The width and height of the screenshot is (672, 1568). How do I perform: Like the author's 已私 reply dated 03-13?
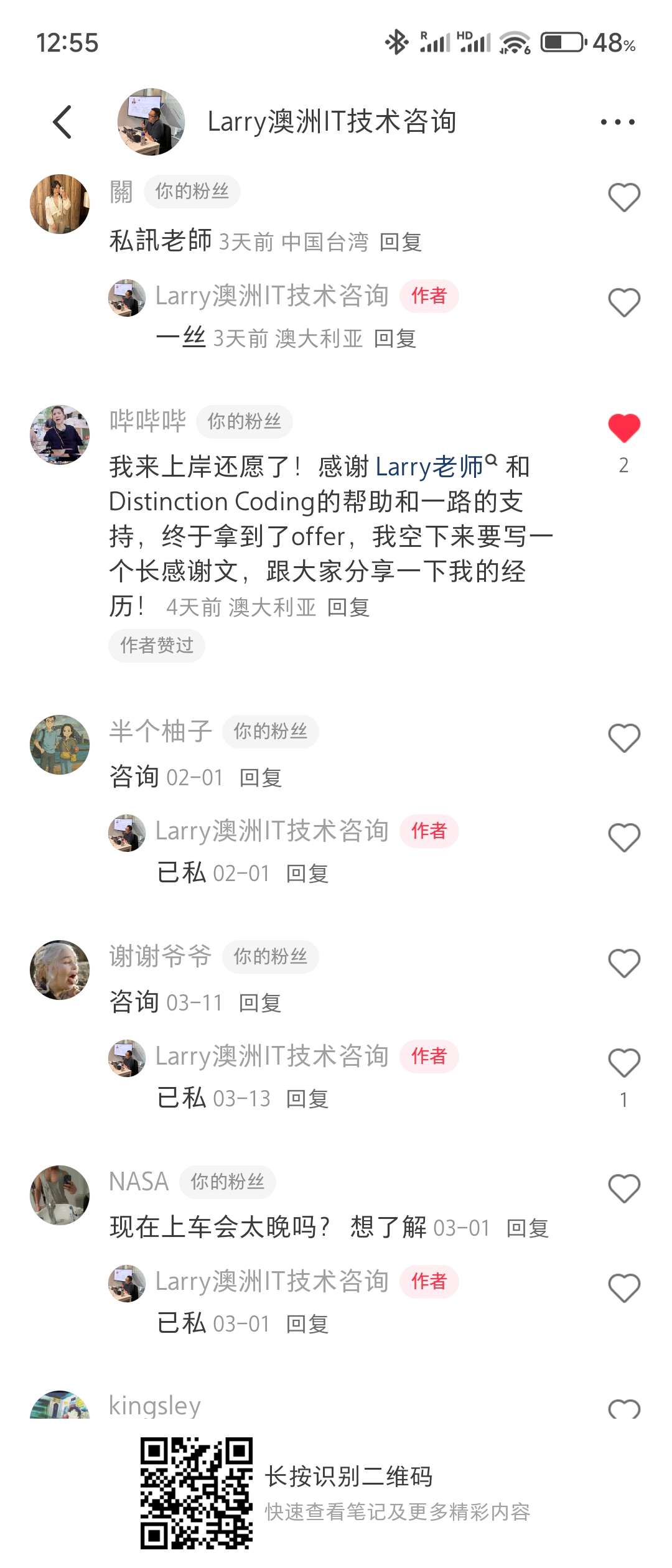click(x=623, y=1063)
